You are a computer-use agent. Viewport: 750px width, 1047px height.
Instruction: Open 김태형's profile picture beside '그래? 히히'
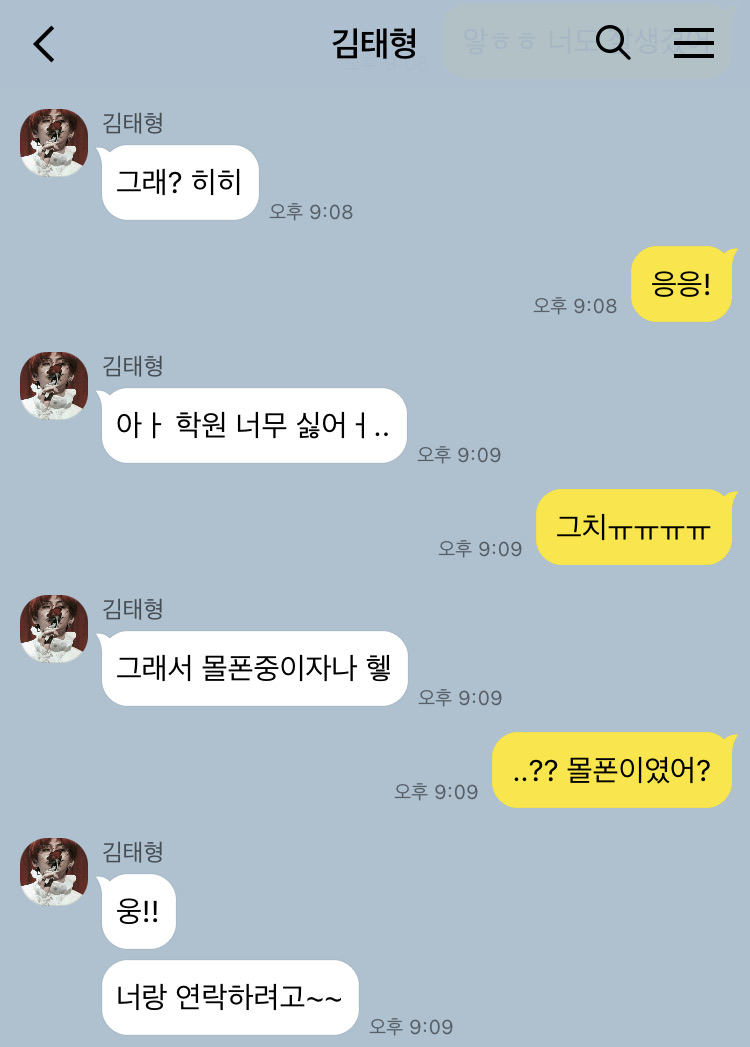[x=54, y=143]
